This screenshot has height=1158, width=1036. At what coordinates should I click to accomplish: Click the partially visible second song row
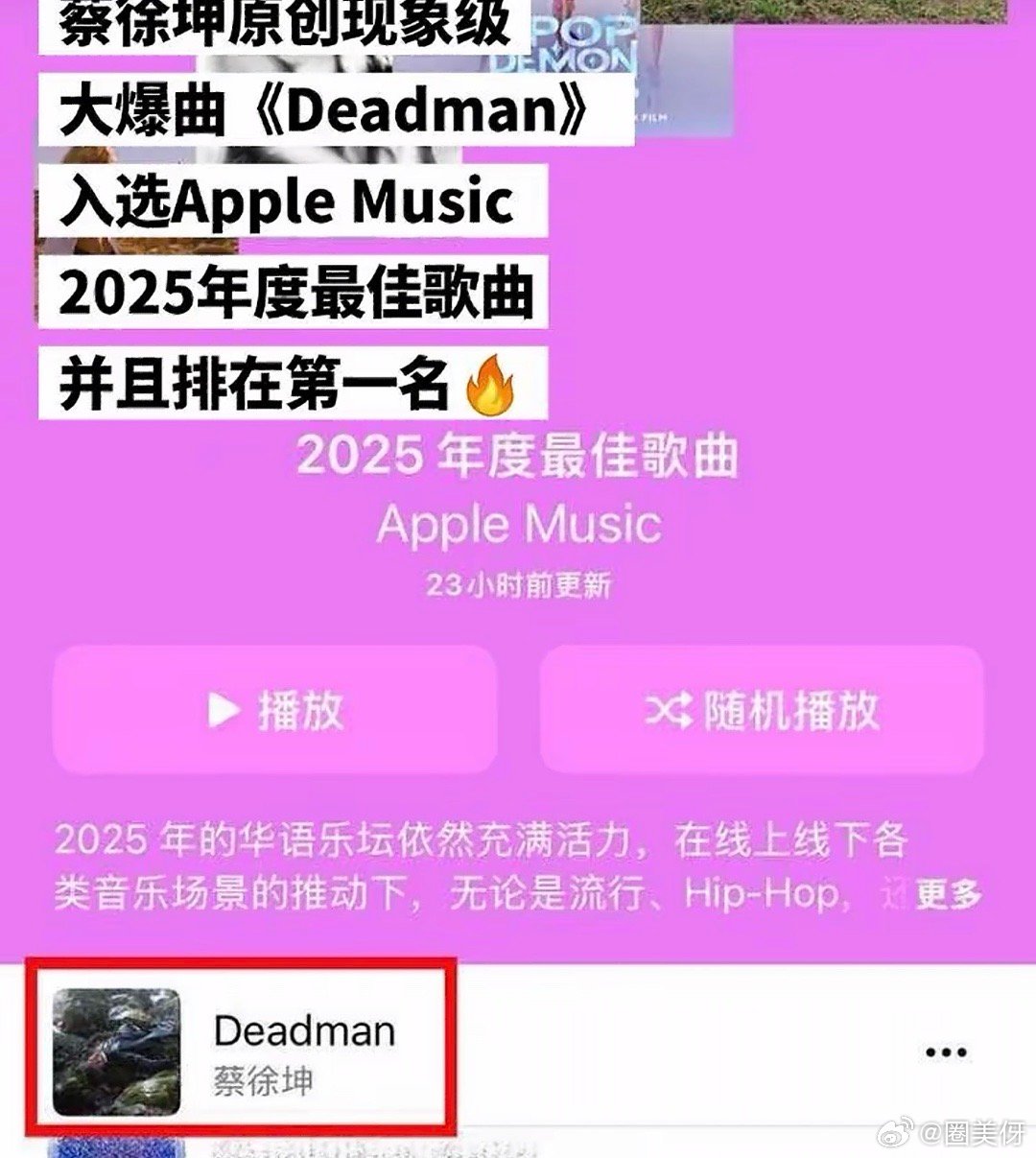click(288, 1149)
